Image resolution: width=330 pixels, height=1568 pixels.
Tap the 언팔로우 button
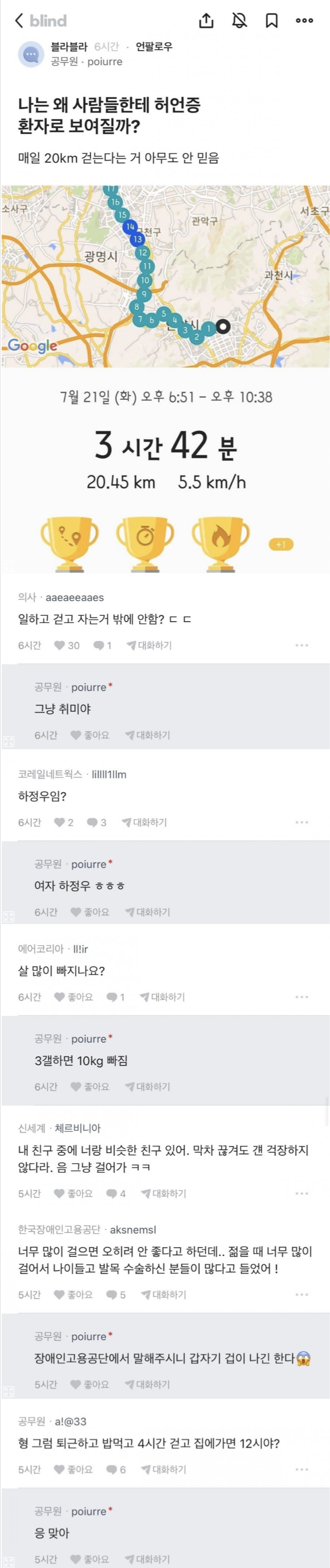coord(154,46)
